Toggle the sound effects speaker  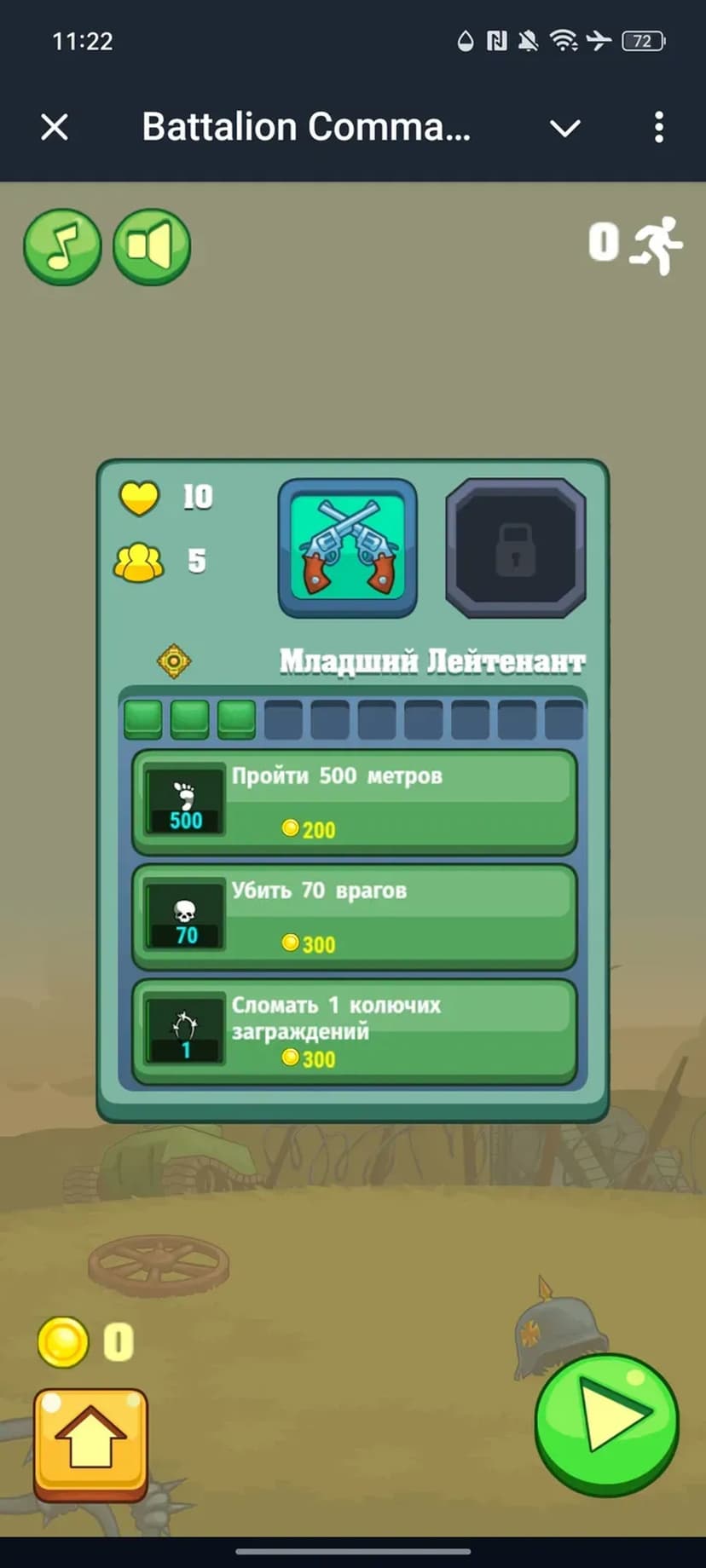152,247
